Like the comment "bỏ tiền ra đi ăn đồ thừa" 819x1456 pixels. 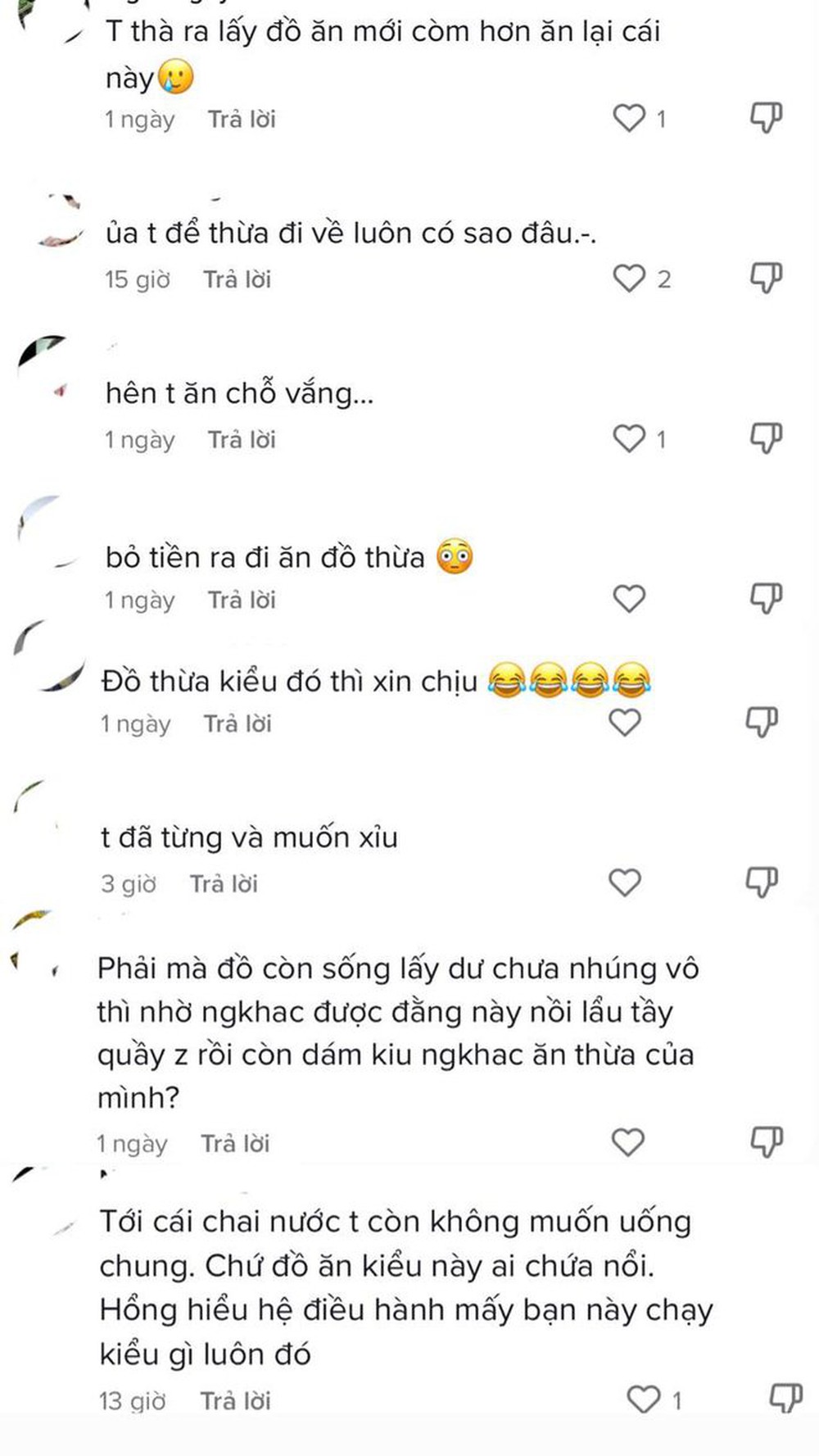click(629, 599)
